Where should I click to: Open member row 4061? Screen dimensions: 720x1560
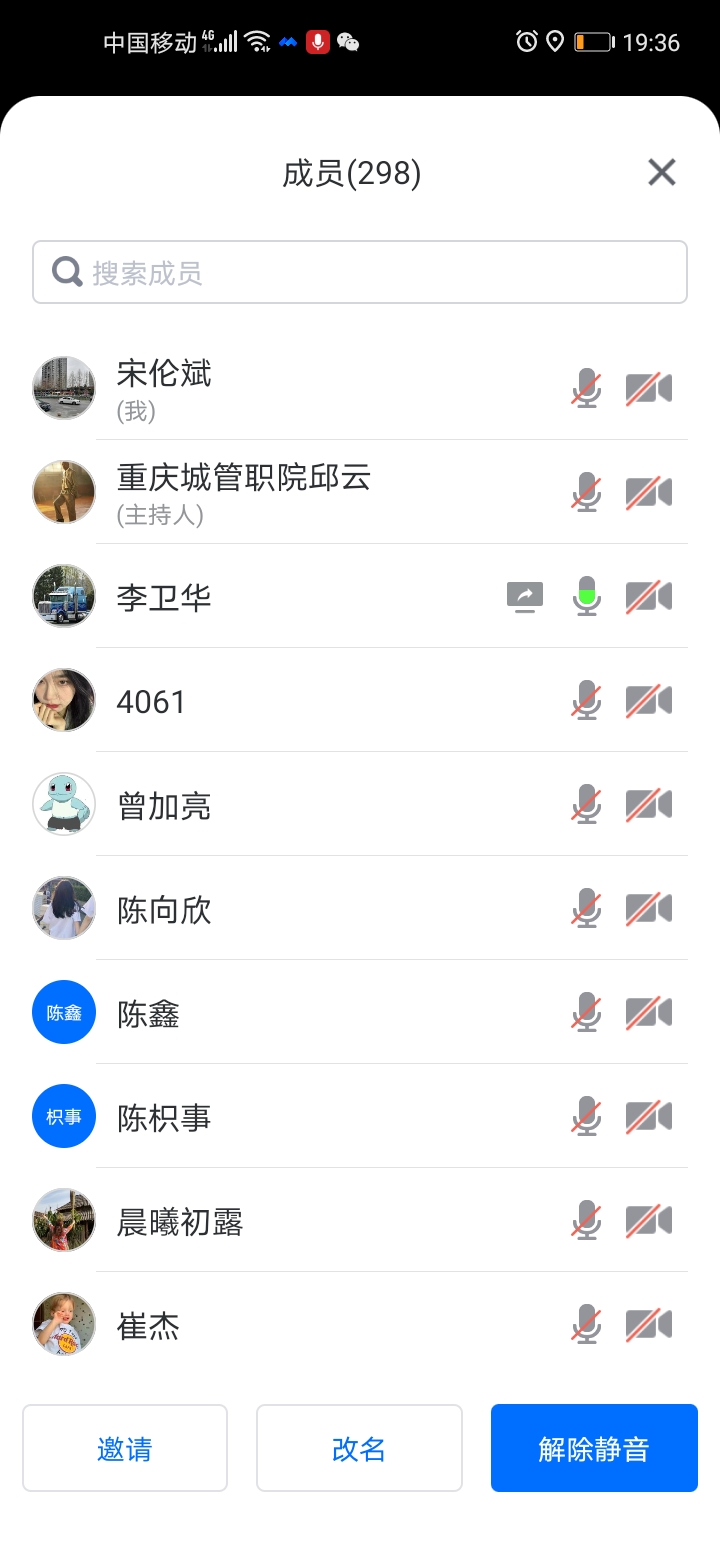coord(300,701)
